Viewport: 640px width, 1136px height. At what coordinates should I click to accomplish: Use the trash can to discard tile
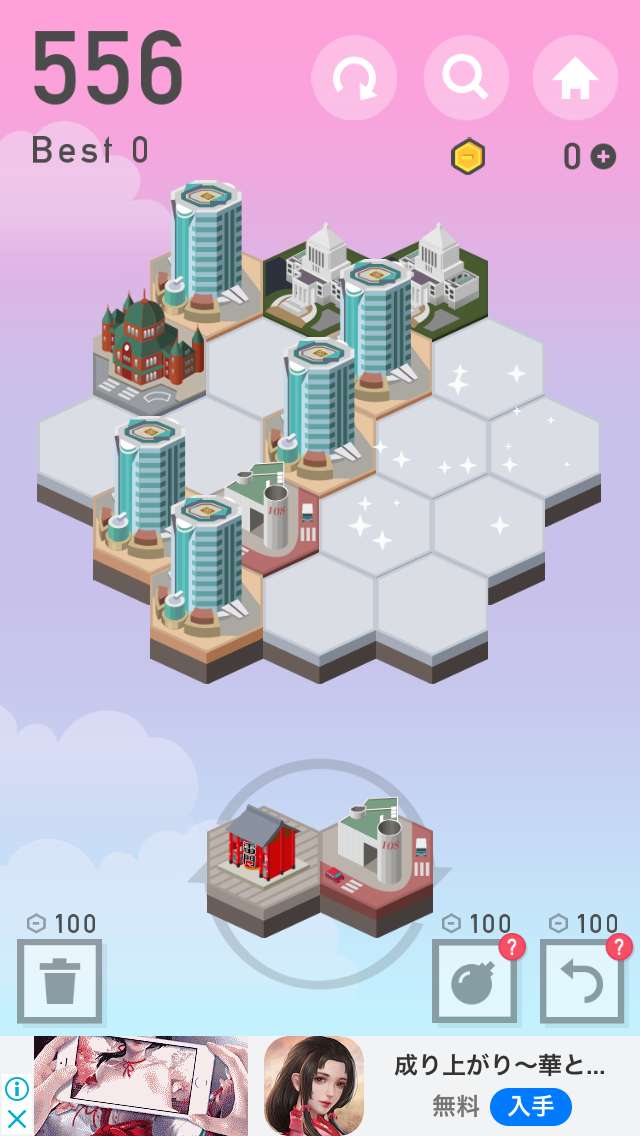click(60, 981)
